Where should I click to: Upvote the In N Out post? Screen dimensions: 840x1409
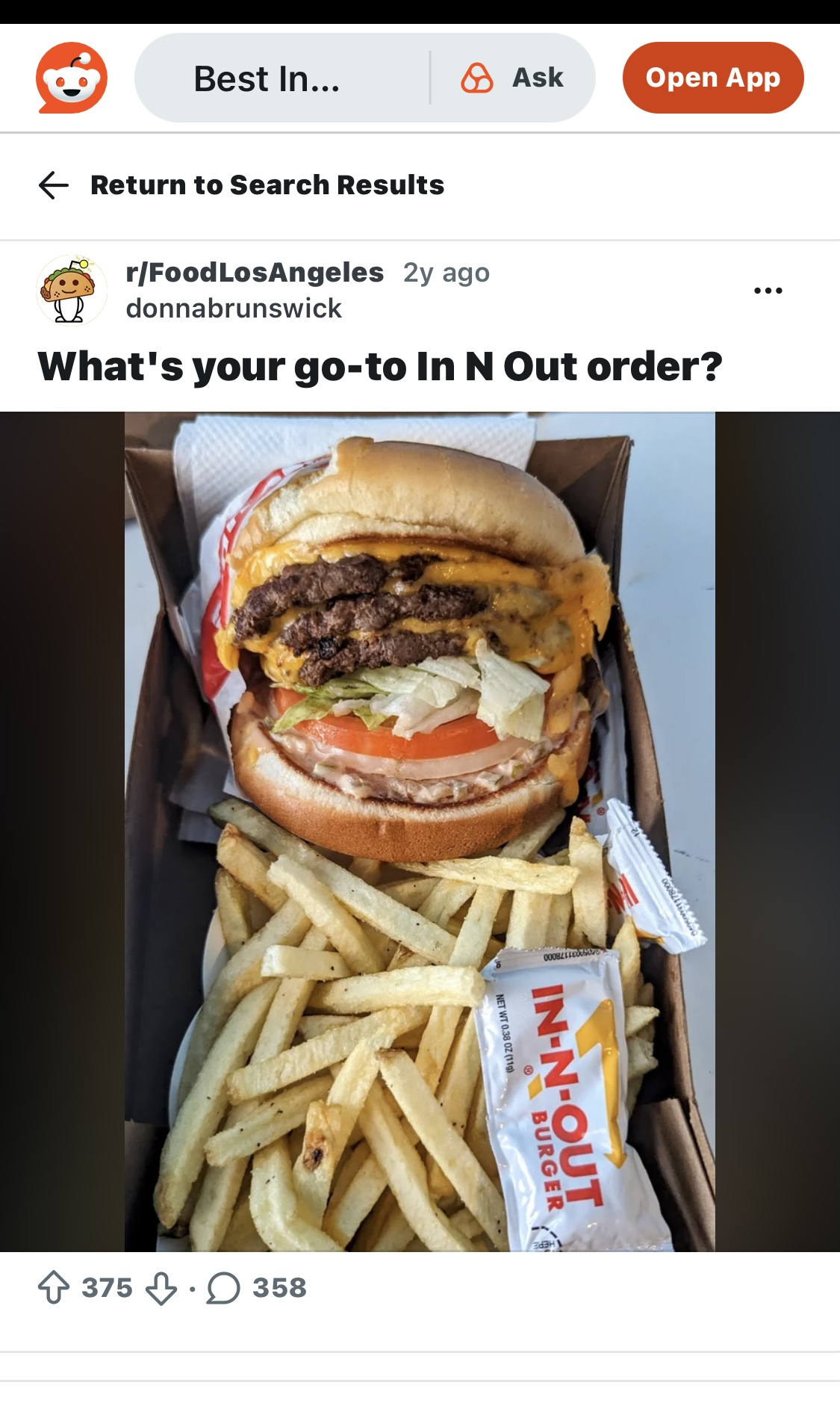(x=54, y=1288)
